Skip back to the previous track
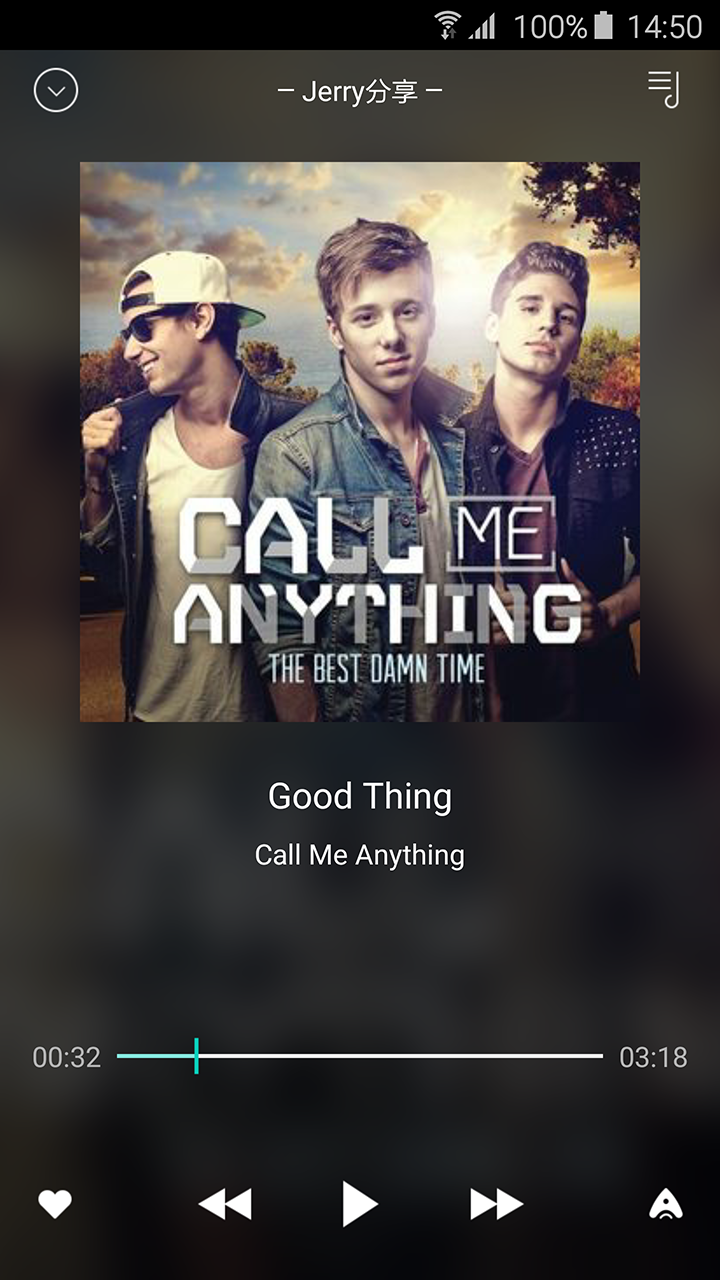Viewport: 720px width, 1280px height. [225, 1204]
